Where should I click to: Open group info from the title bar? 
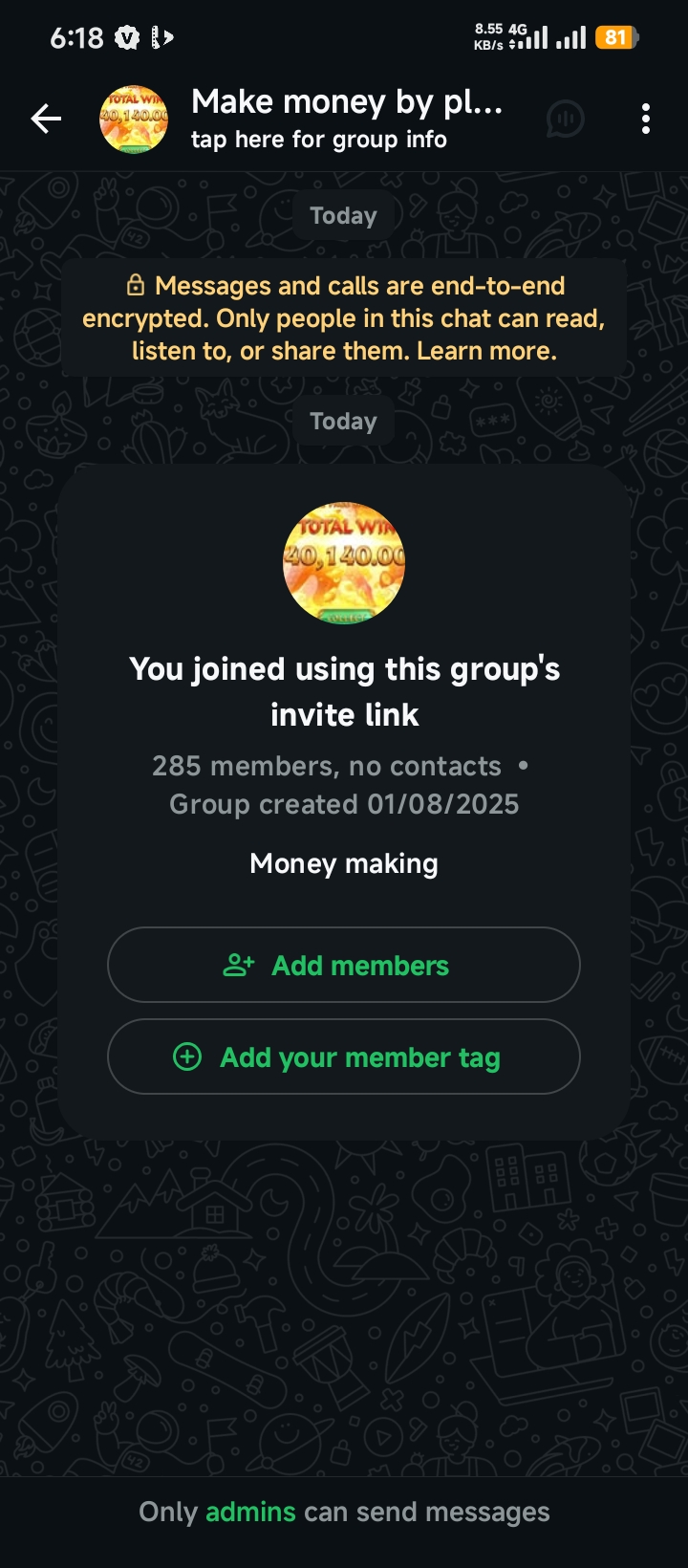click(x=346, y=119)
